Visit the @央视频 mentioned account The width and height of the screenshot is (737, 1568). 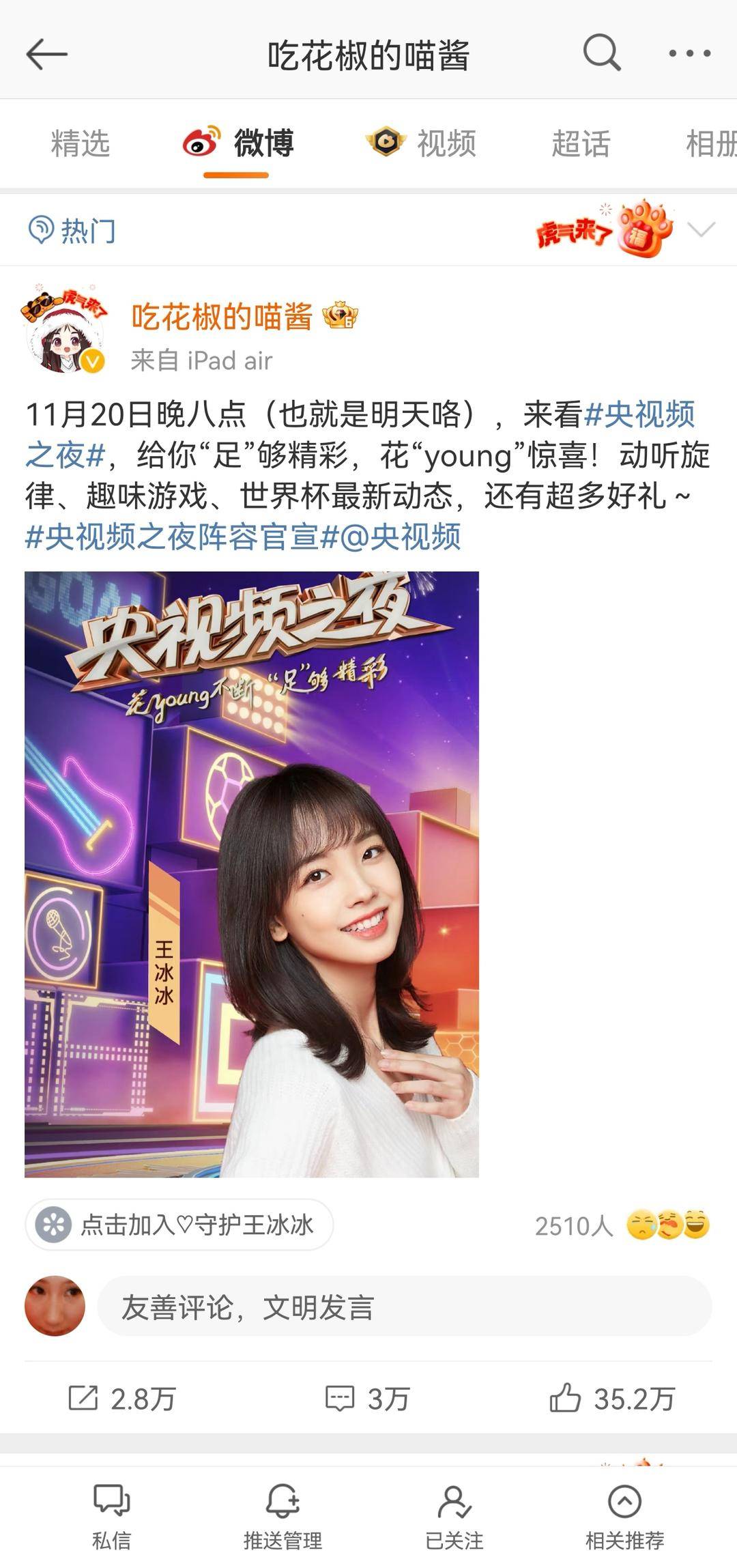(x=401, y=537)
